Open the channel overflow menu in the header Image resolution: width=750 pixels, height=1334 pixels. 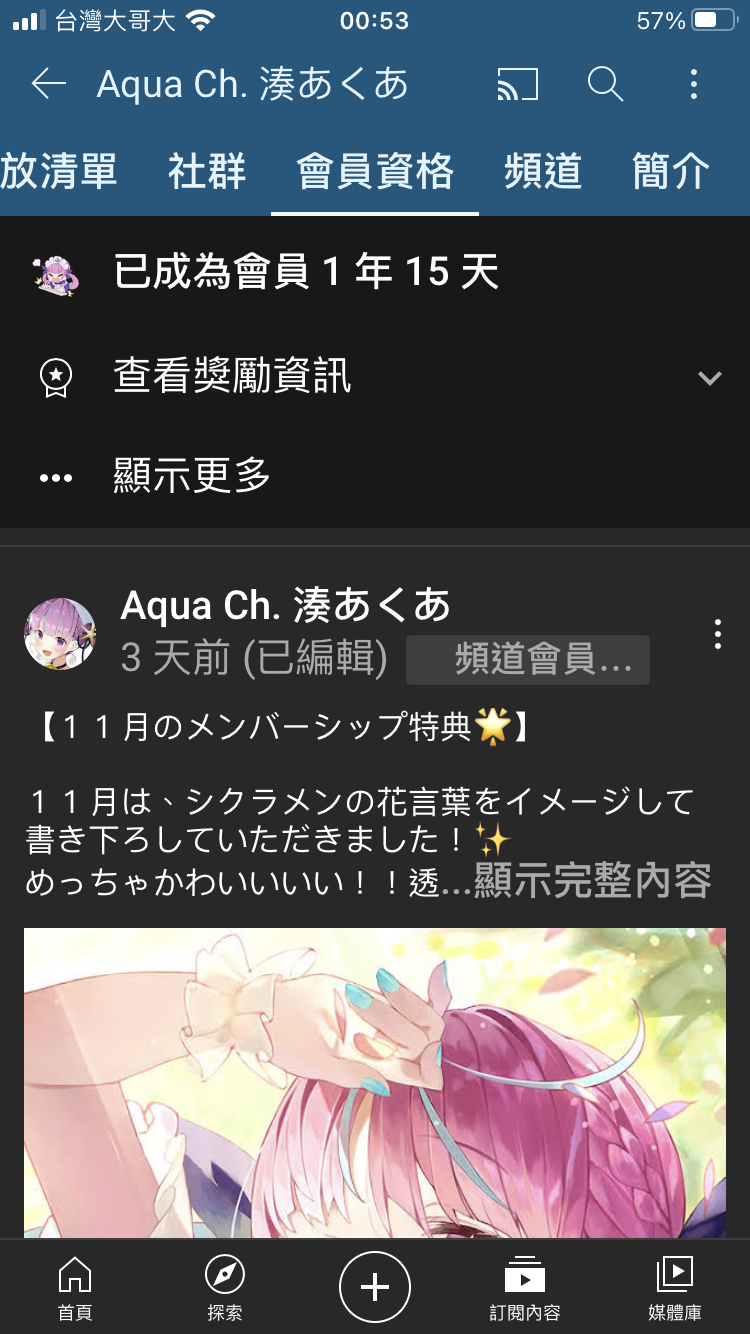coord(693,84)
